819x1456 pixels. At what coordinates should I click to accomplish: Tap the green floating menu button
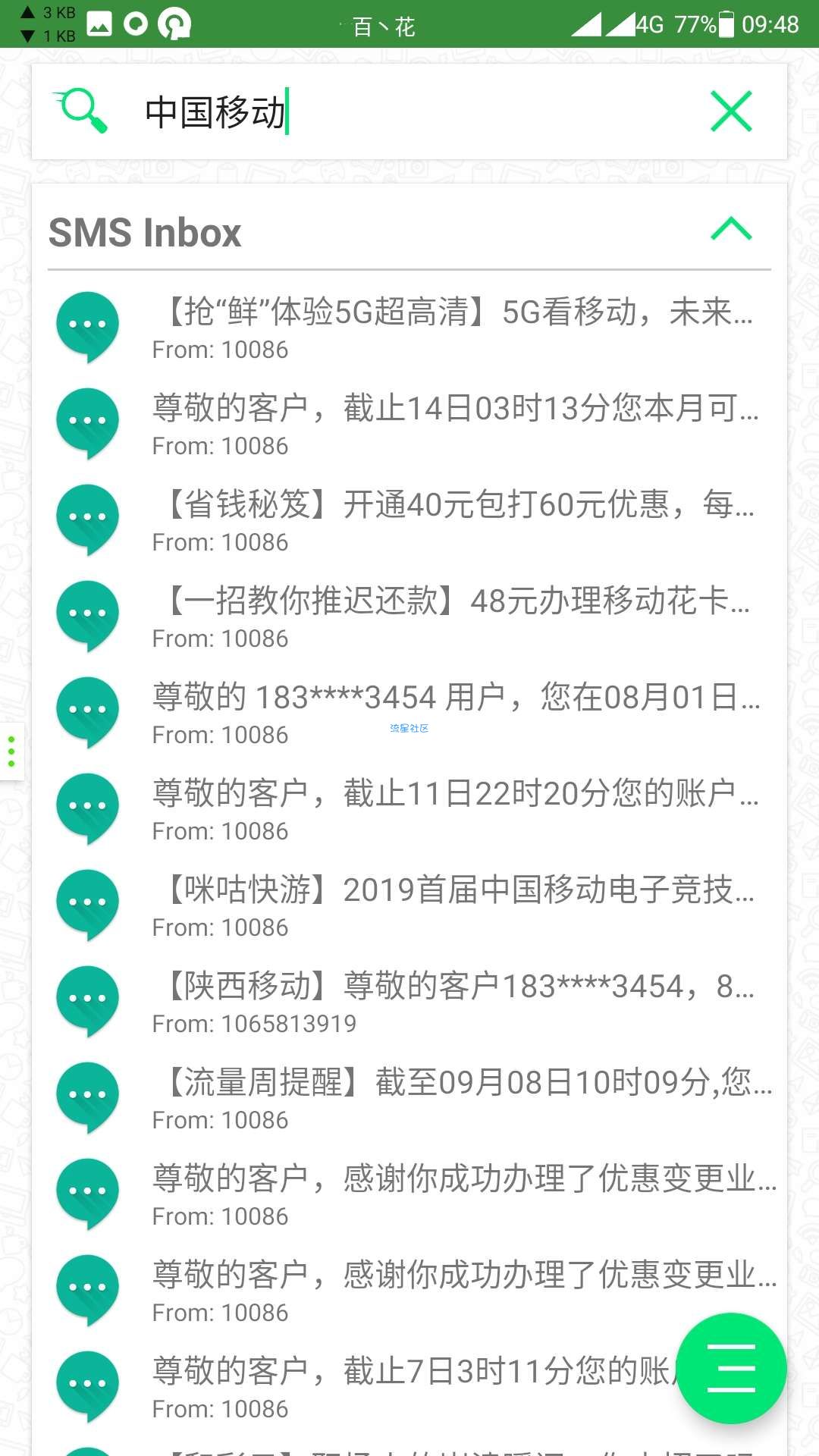(731, 1368)
